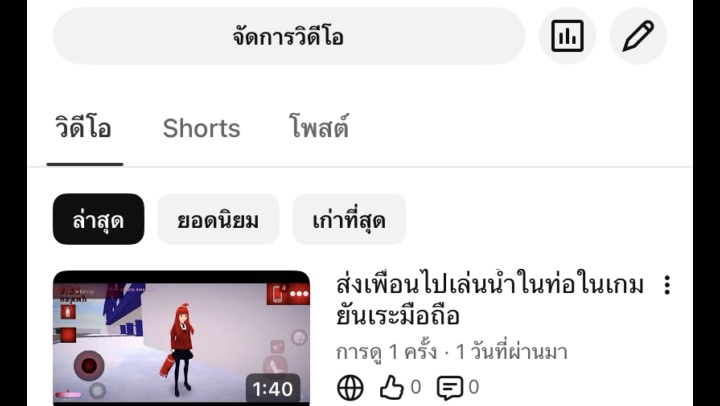Sort videos by ยอดนิยม
The width and height of the screenshot is (720, 406).
[x=218, y=220]
